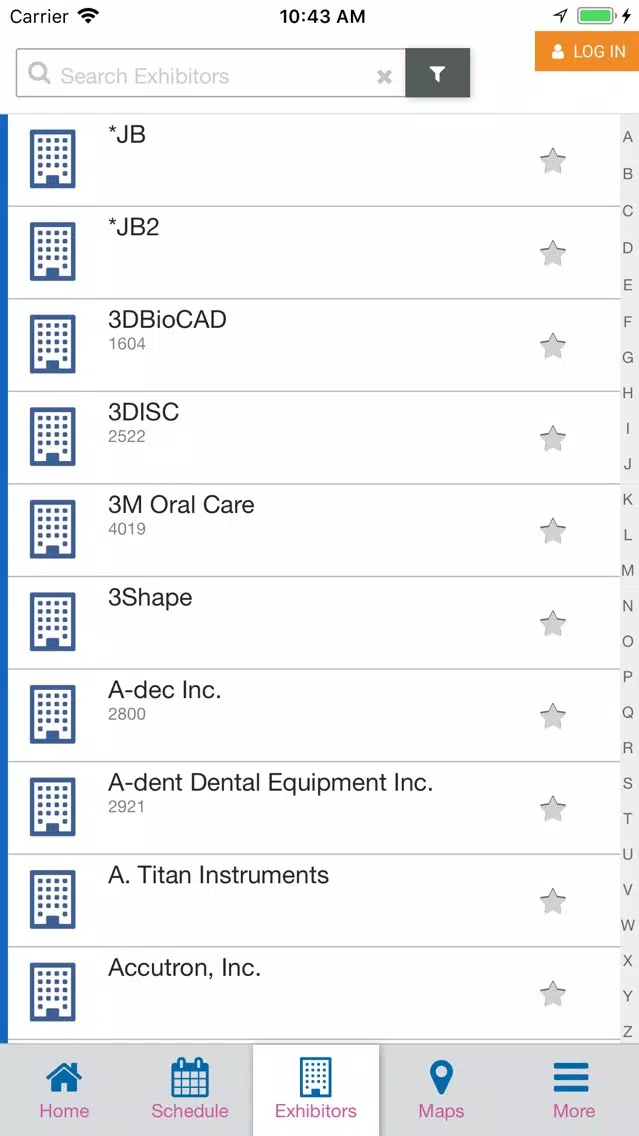The width and height of the screenshot is (639, 1136).
Task: Open the 3Shape exhibitor entry
Action: point(314,623)
